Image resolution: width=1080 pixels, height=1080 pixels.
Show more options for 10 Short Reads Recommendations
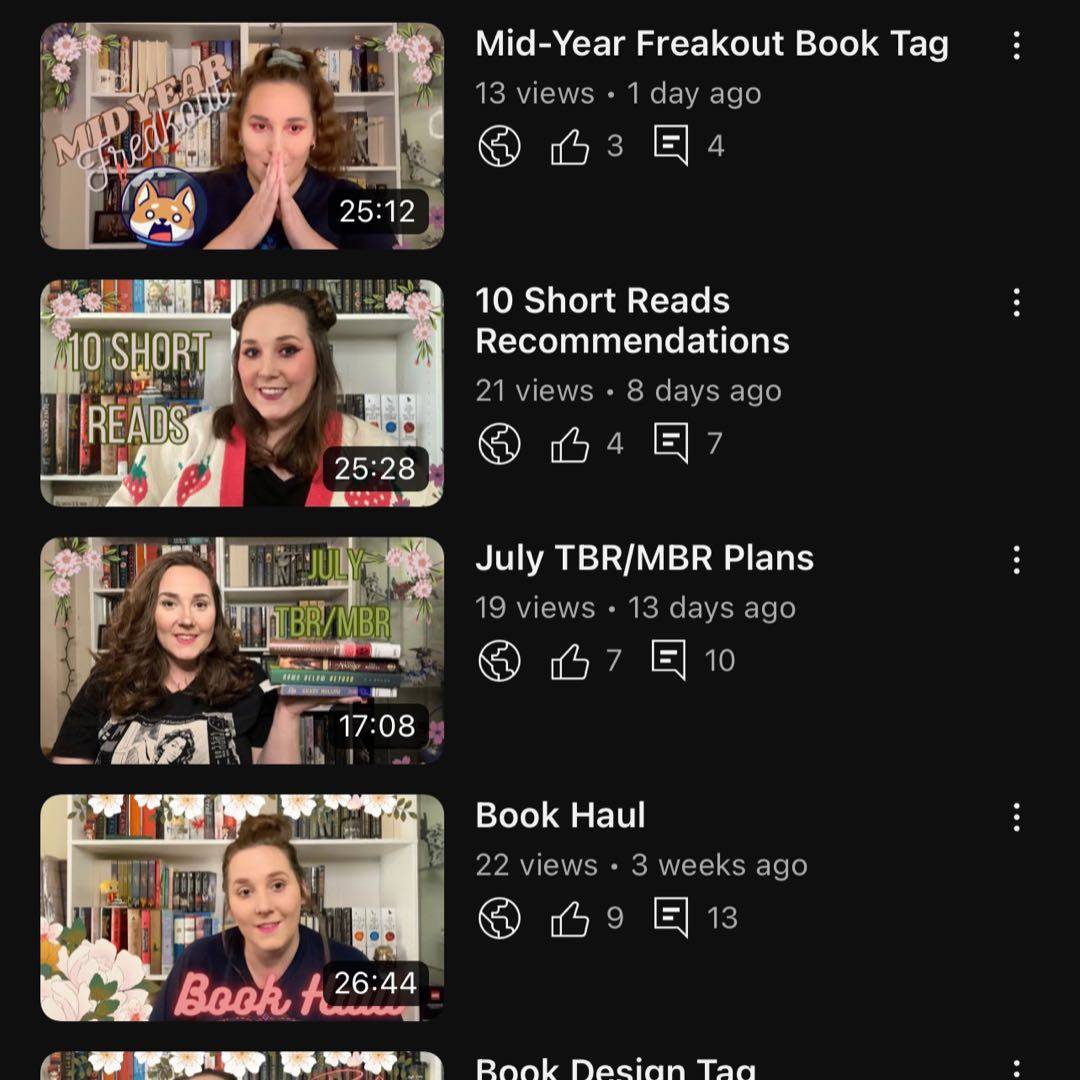pyautogui.click(x=1016, y=302)
